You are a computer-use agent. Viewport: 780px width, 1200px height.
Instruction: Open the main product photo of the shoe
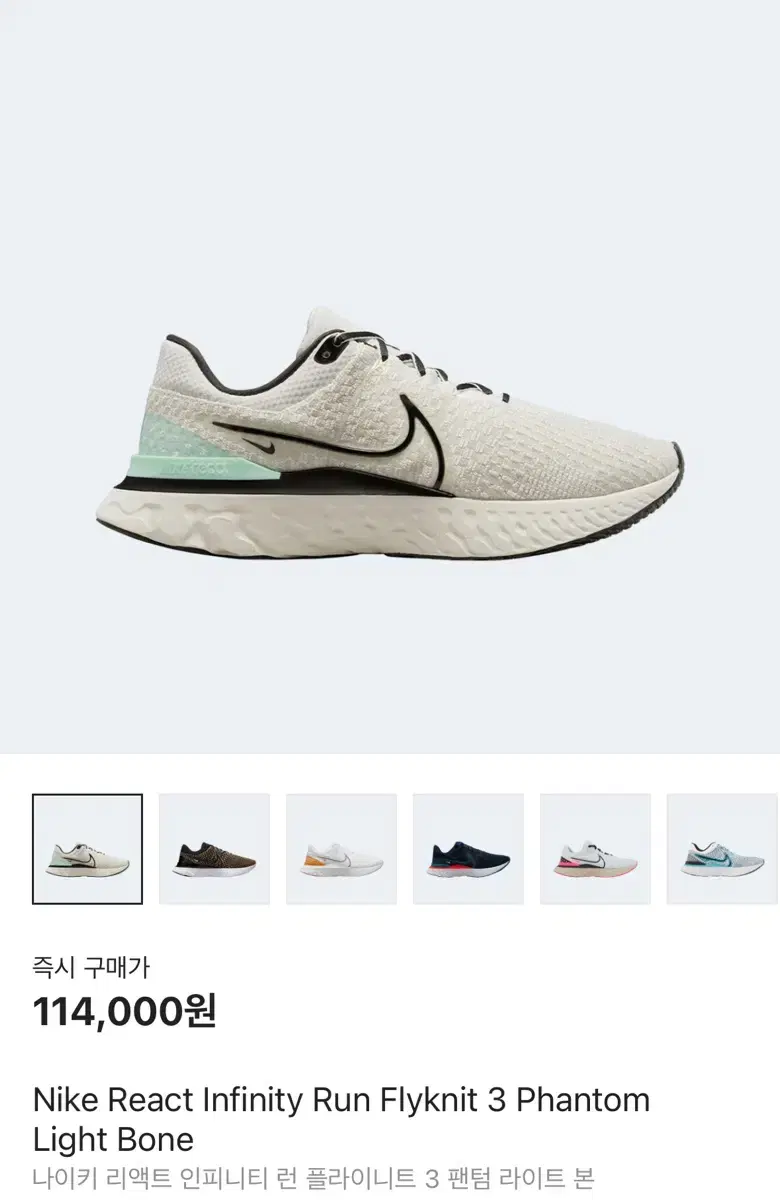[x=390, y=430]
